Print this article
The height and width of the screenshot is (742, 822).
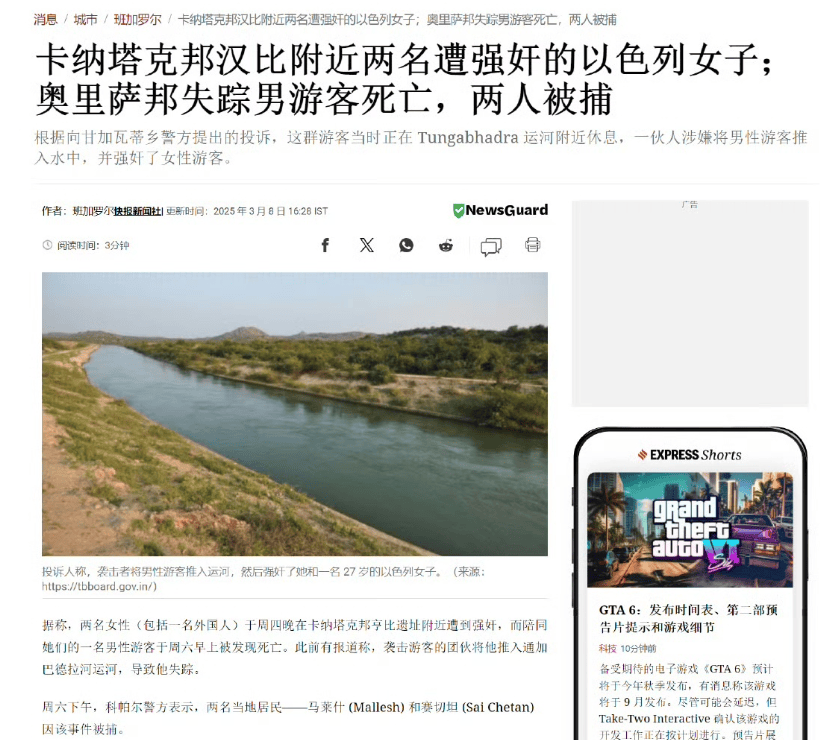533,245
